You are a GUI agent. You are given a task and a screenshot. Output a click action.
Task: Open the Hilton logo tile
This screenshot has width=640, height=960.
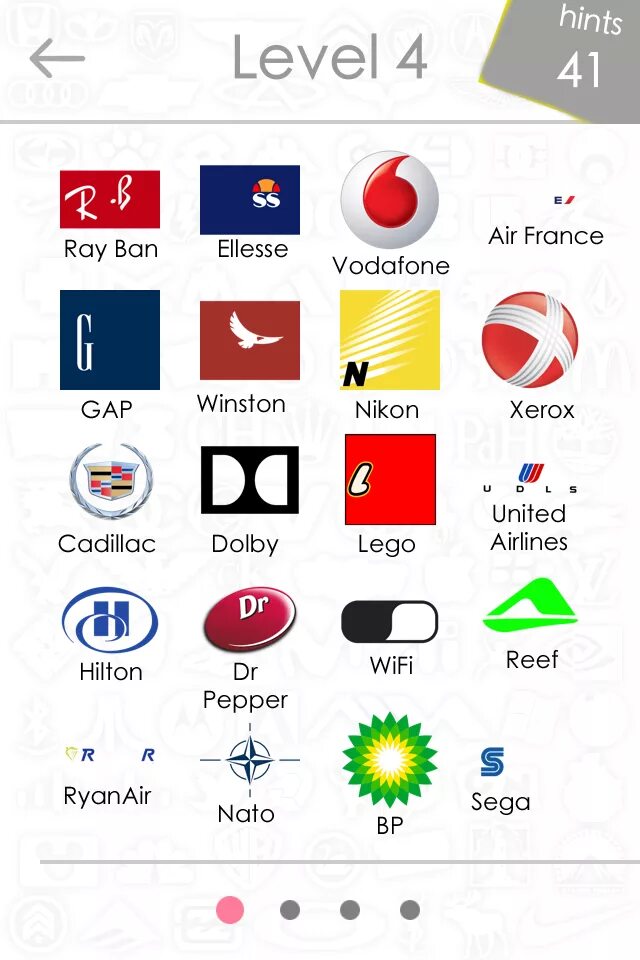coord(110,619)
